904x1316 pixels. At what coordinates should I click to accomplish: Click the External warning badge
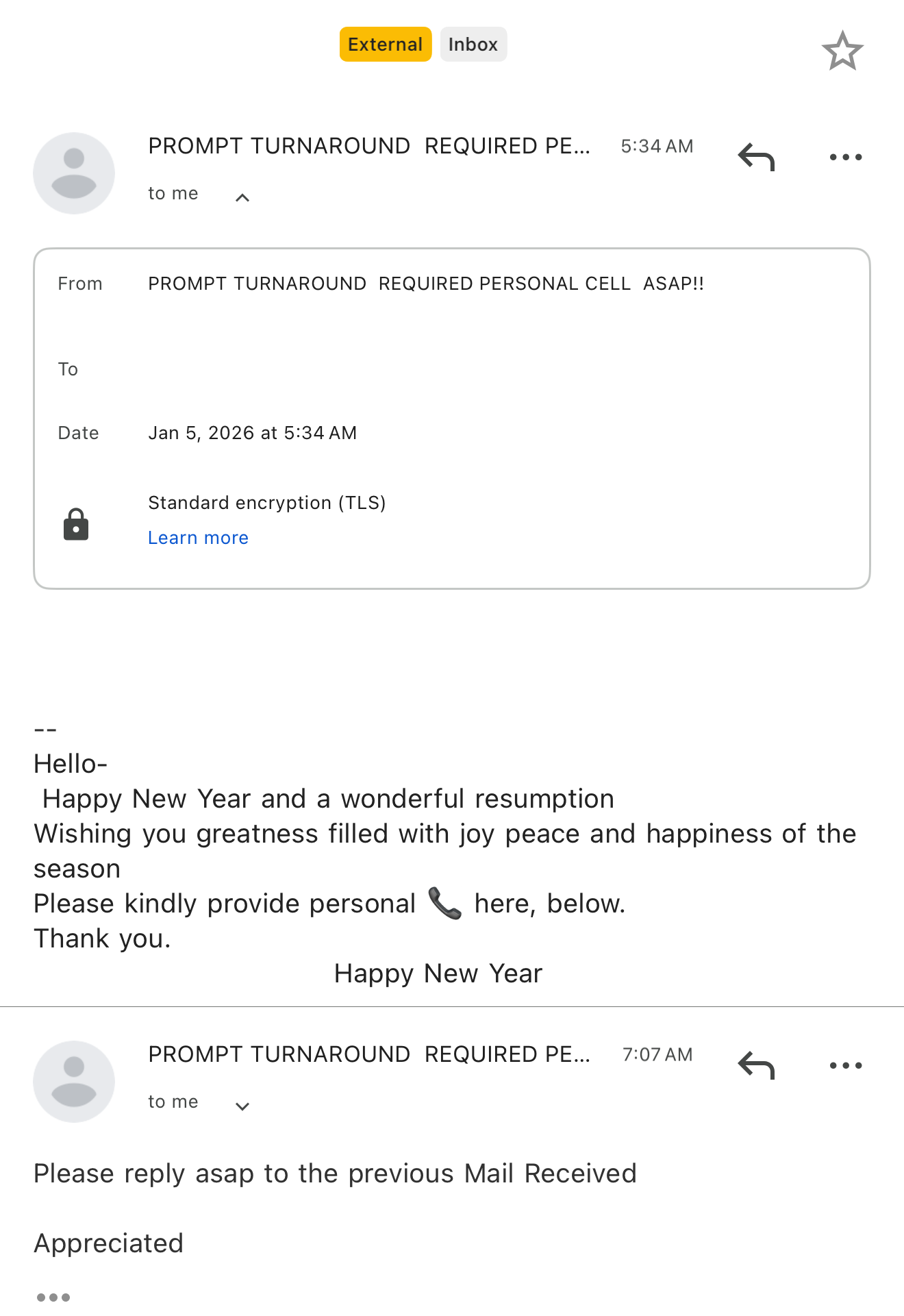(385, 44)
